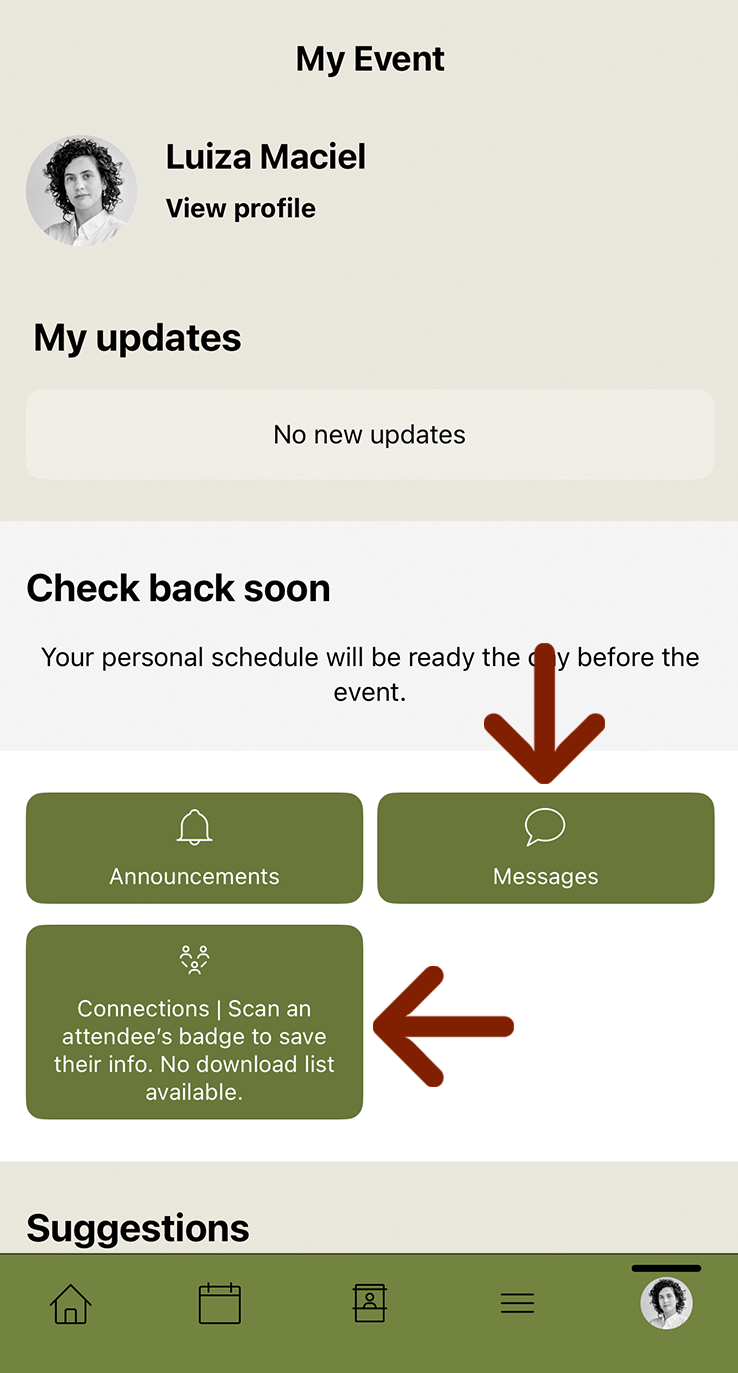This screenshot has width=738, height=1373.
Task: Select the profile avatar tab
Action: click(x=666, y=1303)
